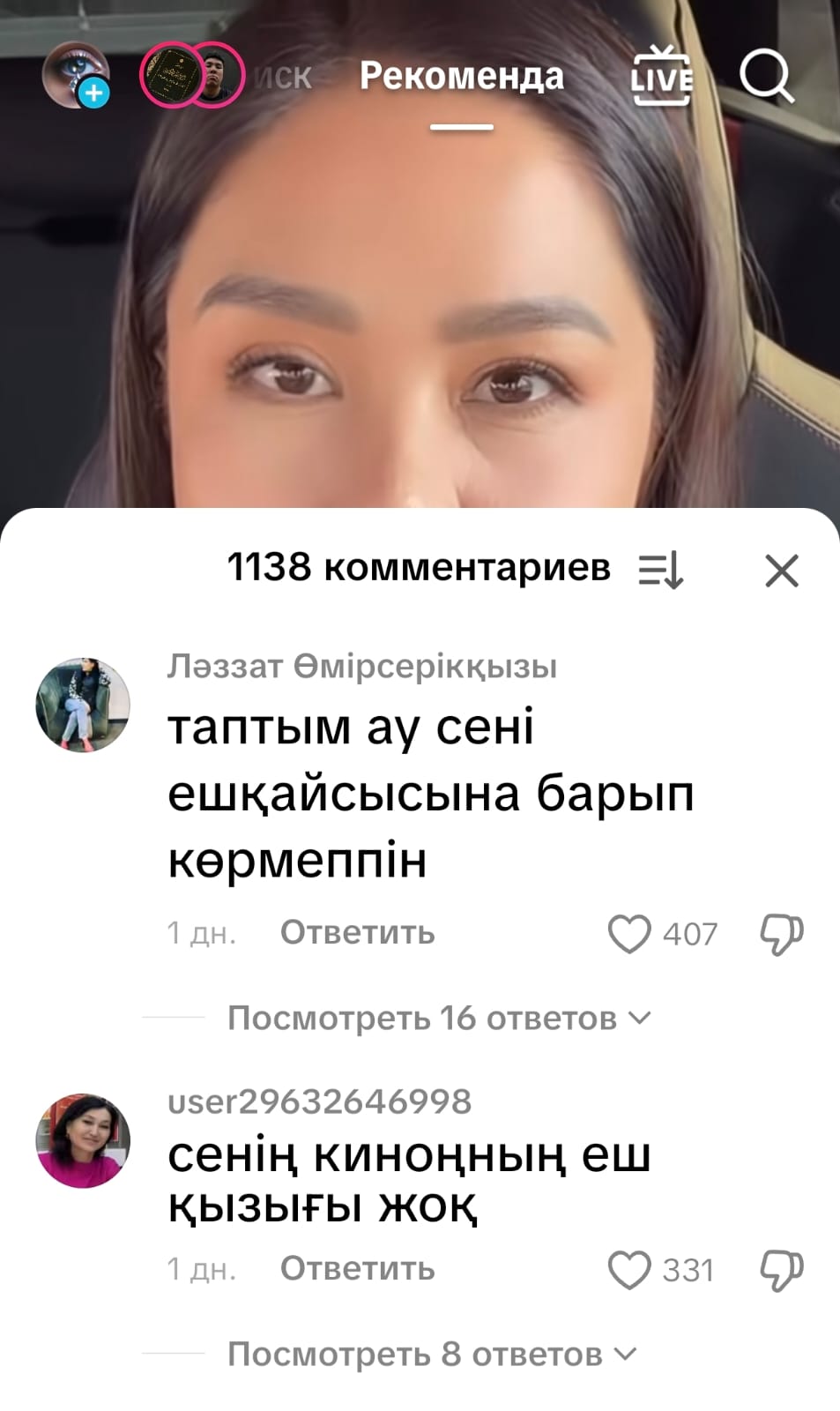Close the comments panel
This screenshot has width=840, height=1411.
click(781, 571)
